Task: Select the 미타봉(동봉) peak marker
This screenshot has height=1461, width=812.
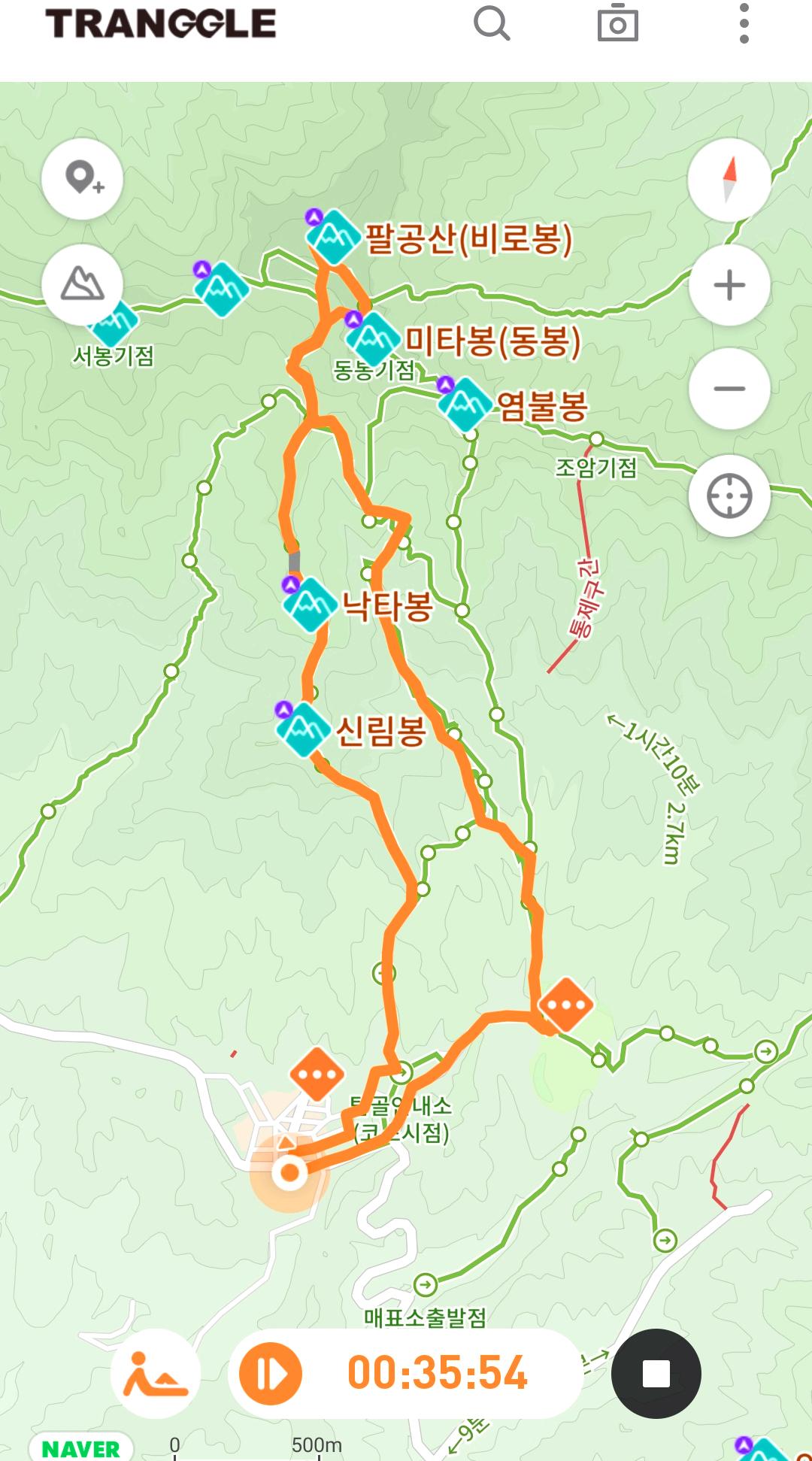Action: [371, 338]
